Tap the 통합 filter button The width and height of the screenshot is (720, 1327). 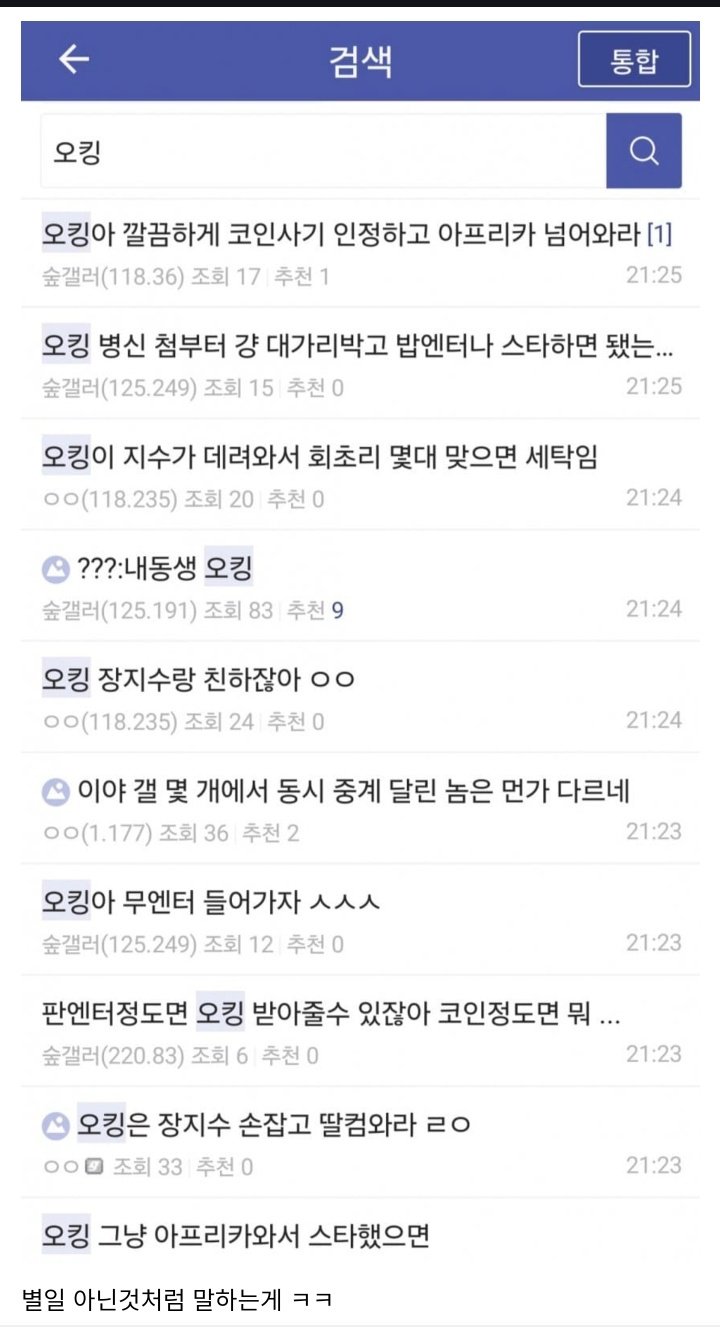[634, 59]
